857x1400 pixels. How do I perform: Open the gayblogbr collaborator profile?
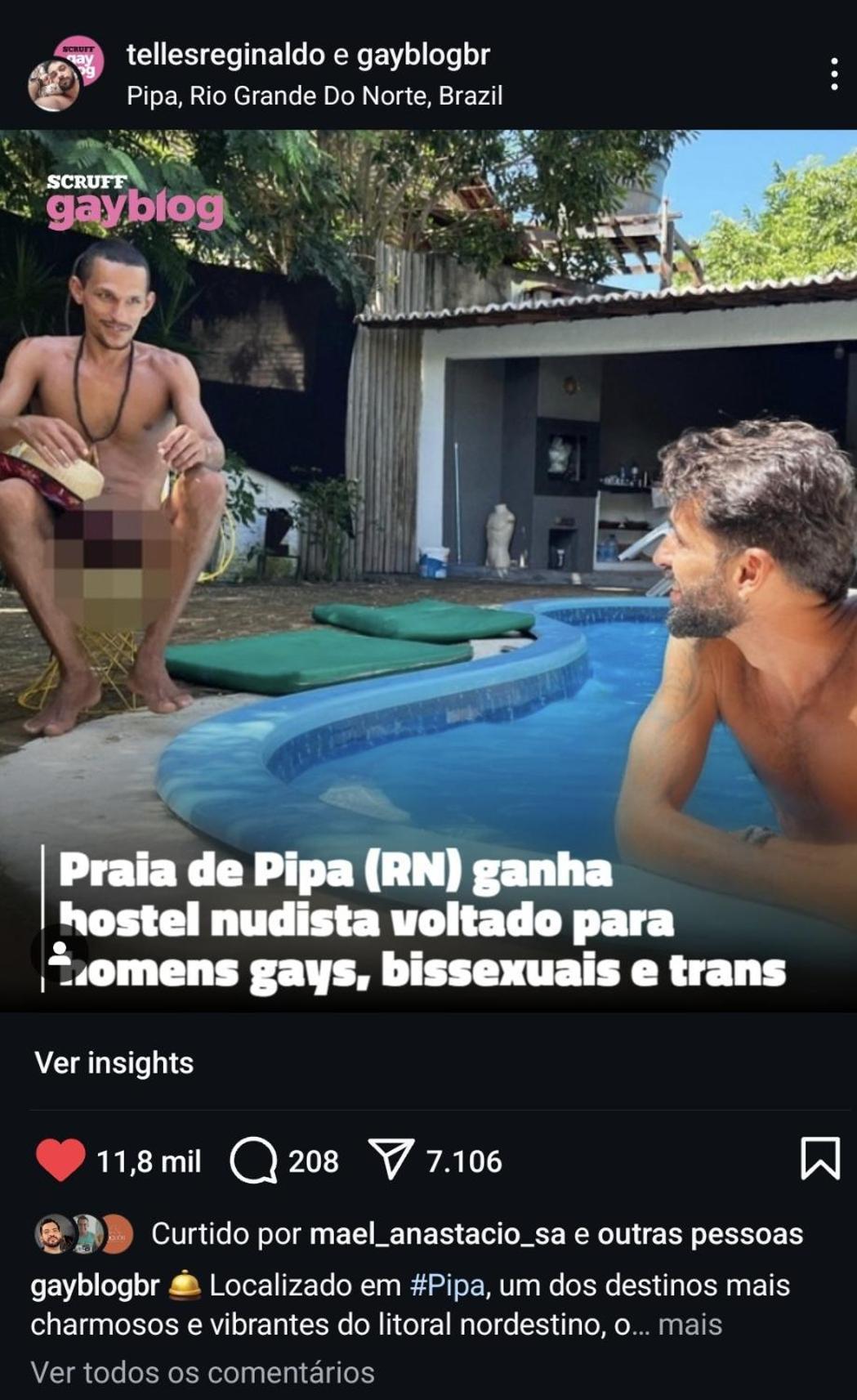(x=423, y=55)
